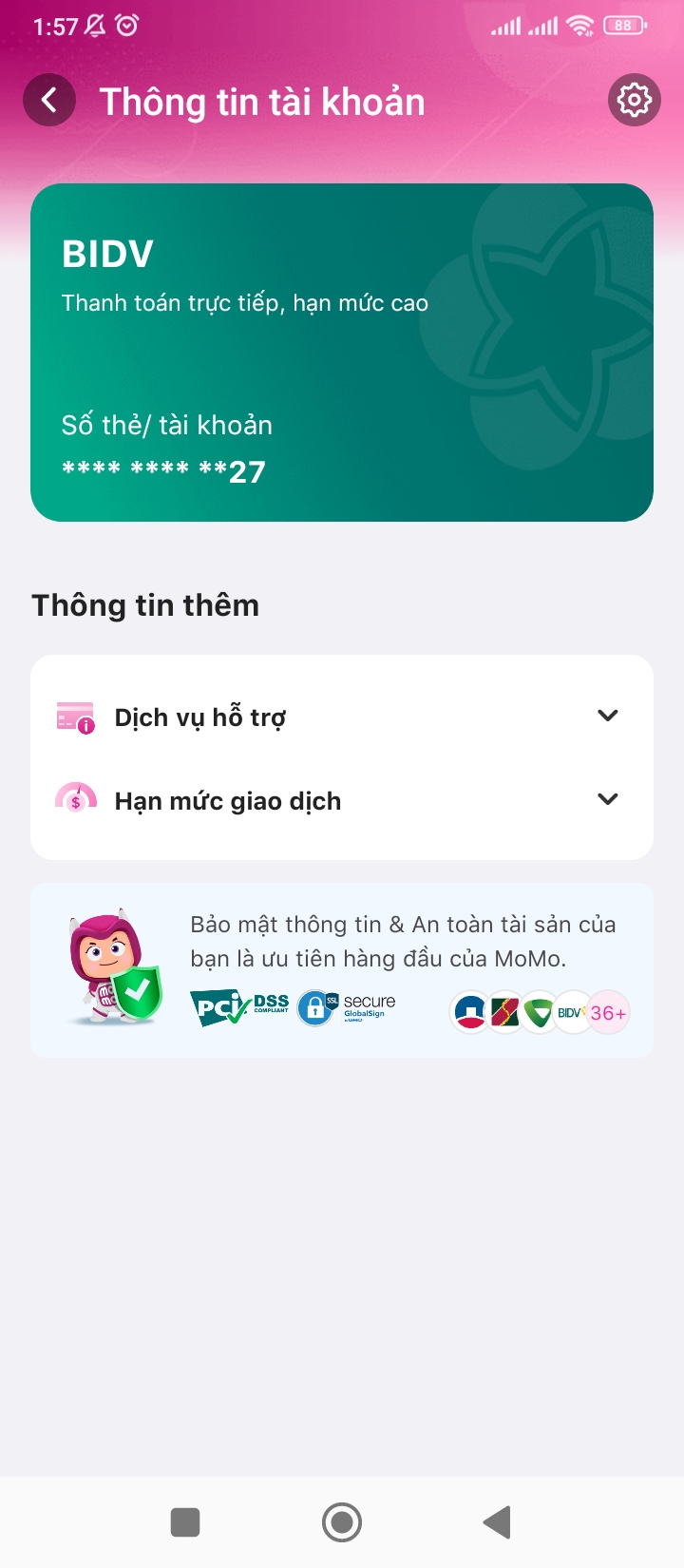This screenshot has height=1568, width=684.
Task: Go back using the top-left arrow
Action: pos(49,100)
